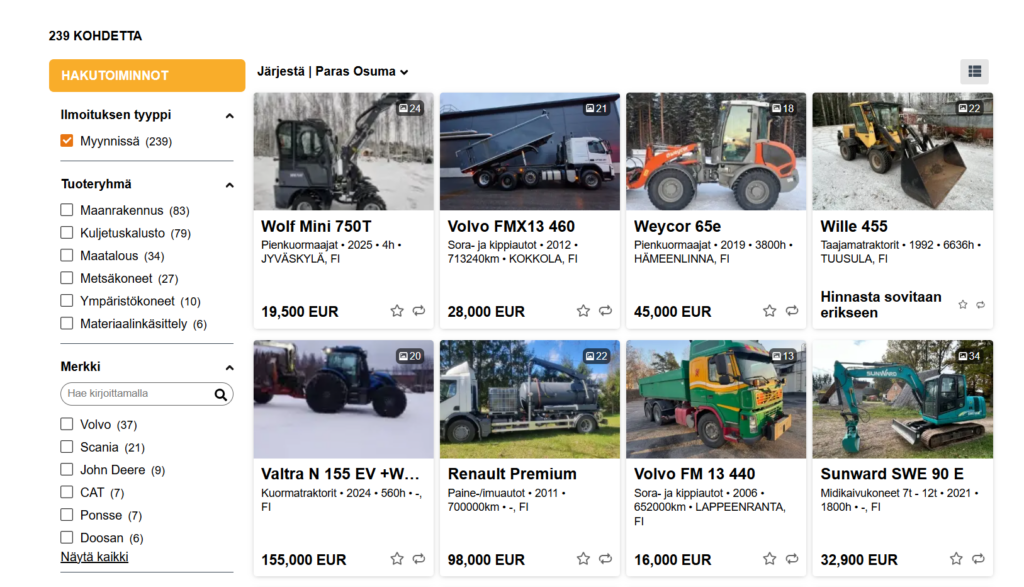1024x587 pixels.
Task: Select the Maanrakennus category checkbox
Action: coord(67,210)
